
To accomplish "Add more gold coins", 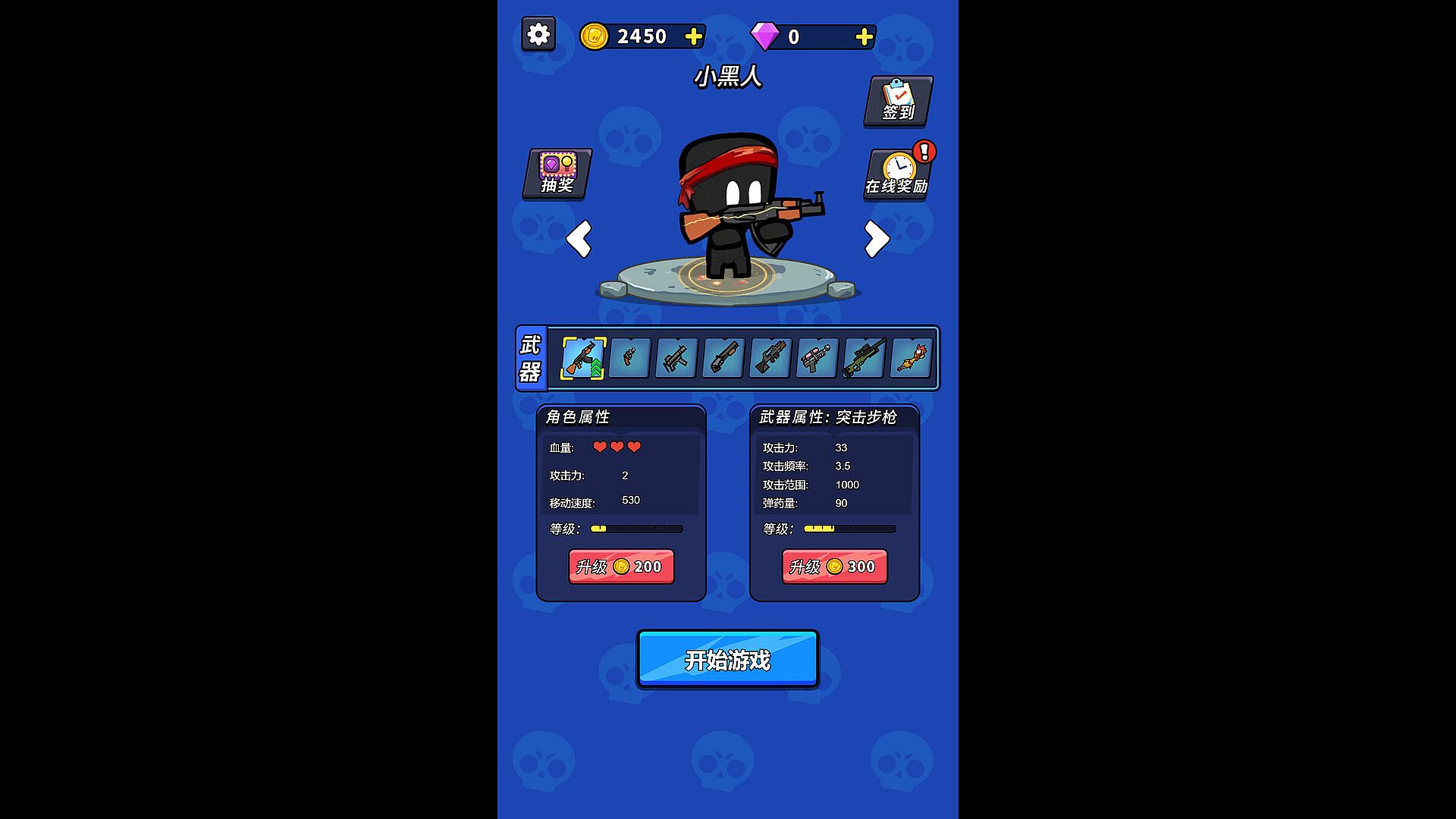I will point(693,36).
